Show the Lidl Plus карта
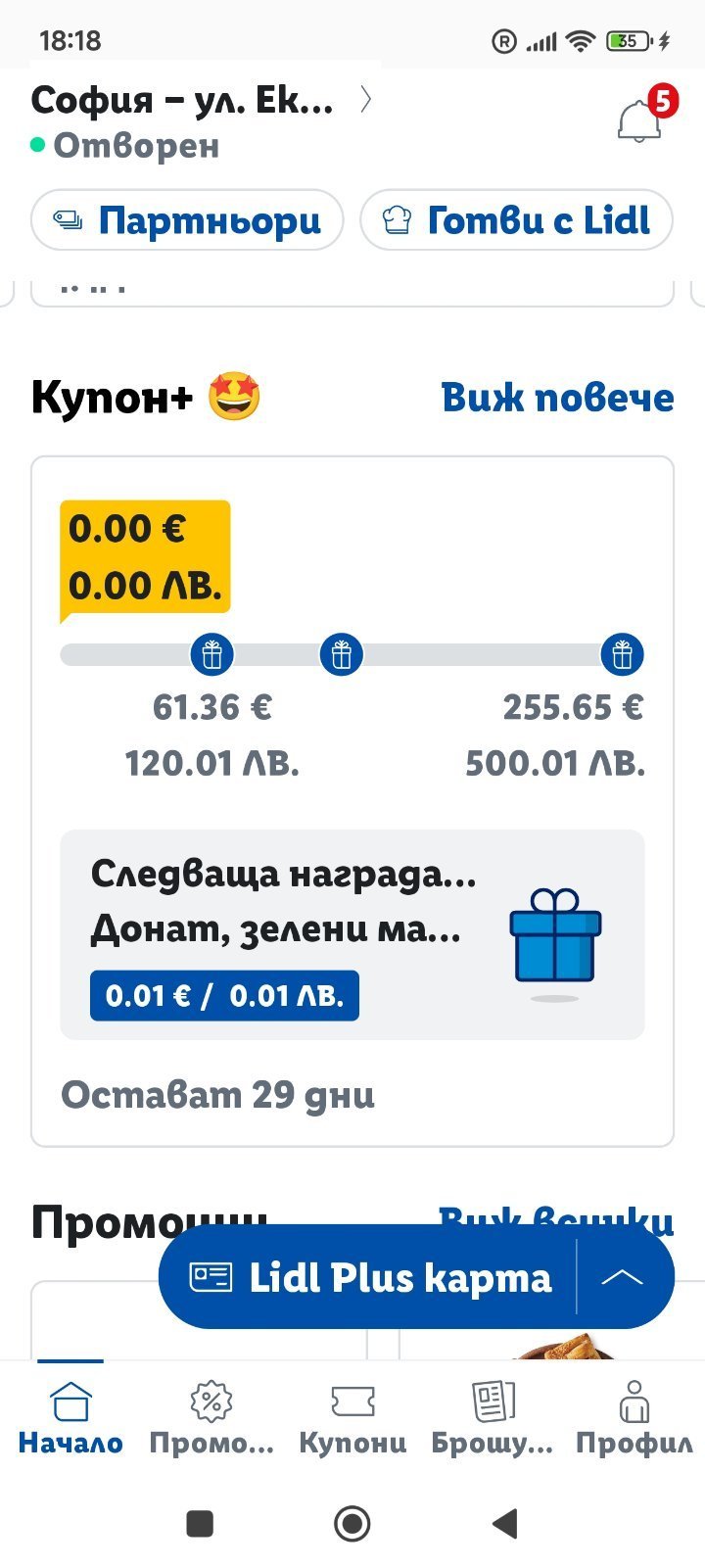This screenshot has height=1568, width=705. coord(370,1277)
